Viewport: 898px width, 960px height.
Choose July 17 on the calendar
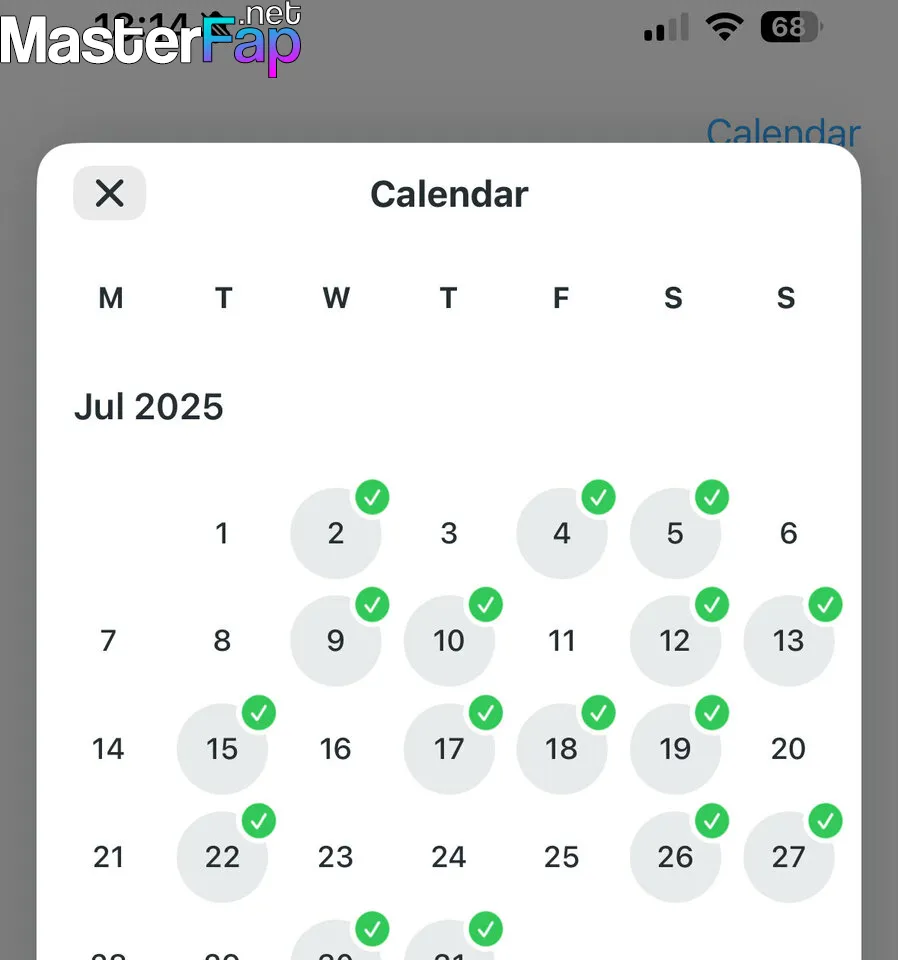[449, 749]
